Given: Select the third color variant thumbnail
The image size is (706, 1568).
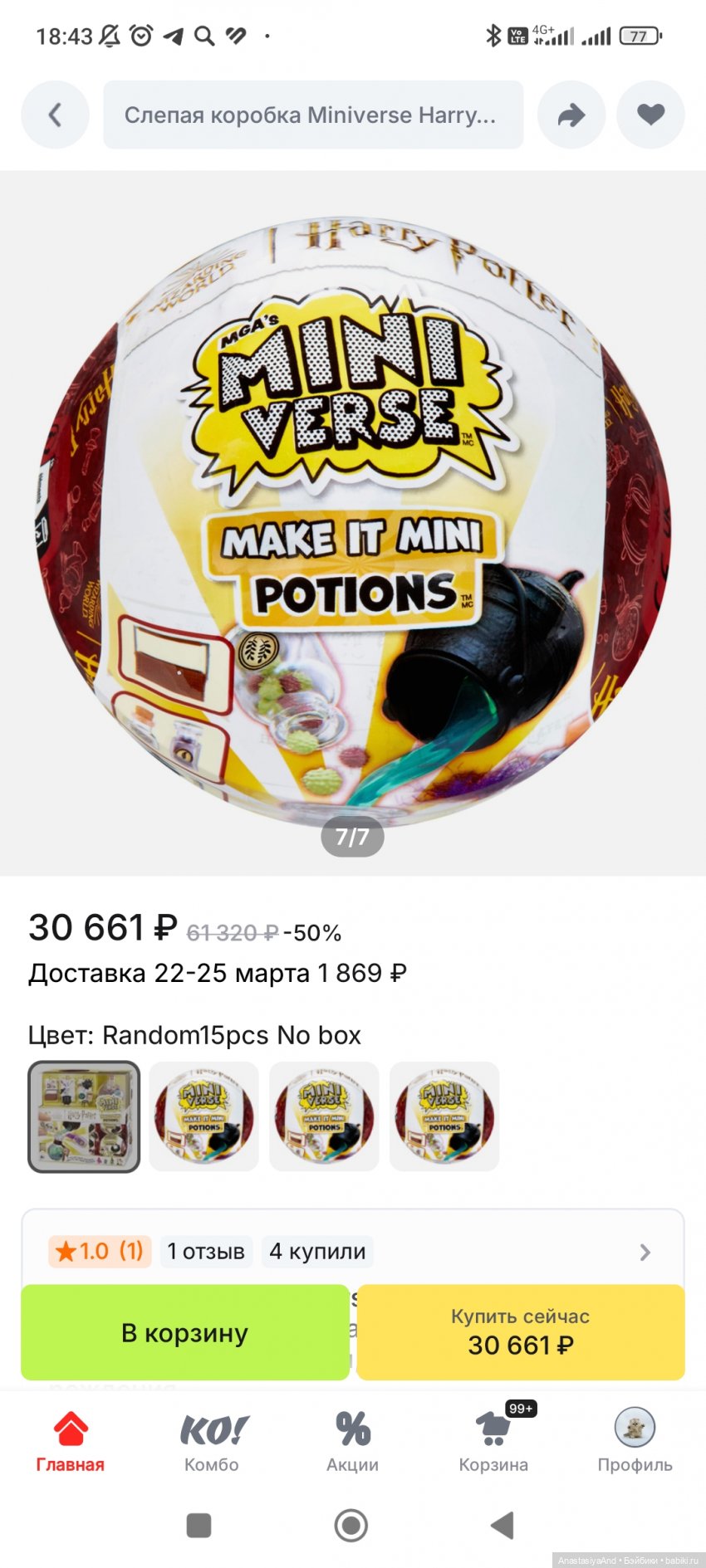Looking at the screenshot, I should click(x=325, y=1116).
